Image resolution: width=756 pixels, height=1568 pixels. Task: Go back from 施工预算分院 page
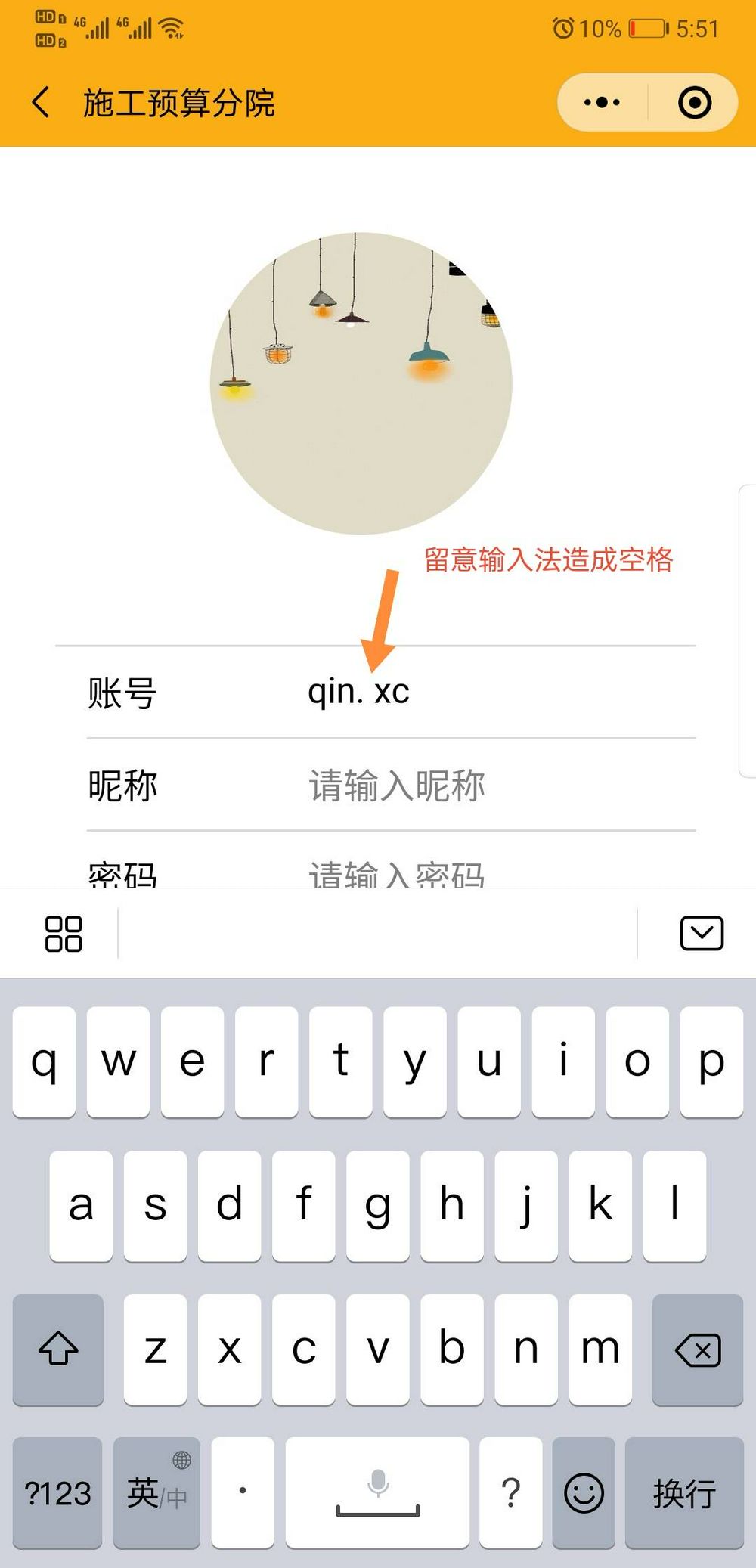(42, 102)
